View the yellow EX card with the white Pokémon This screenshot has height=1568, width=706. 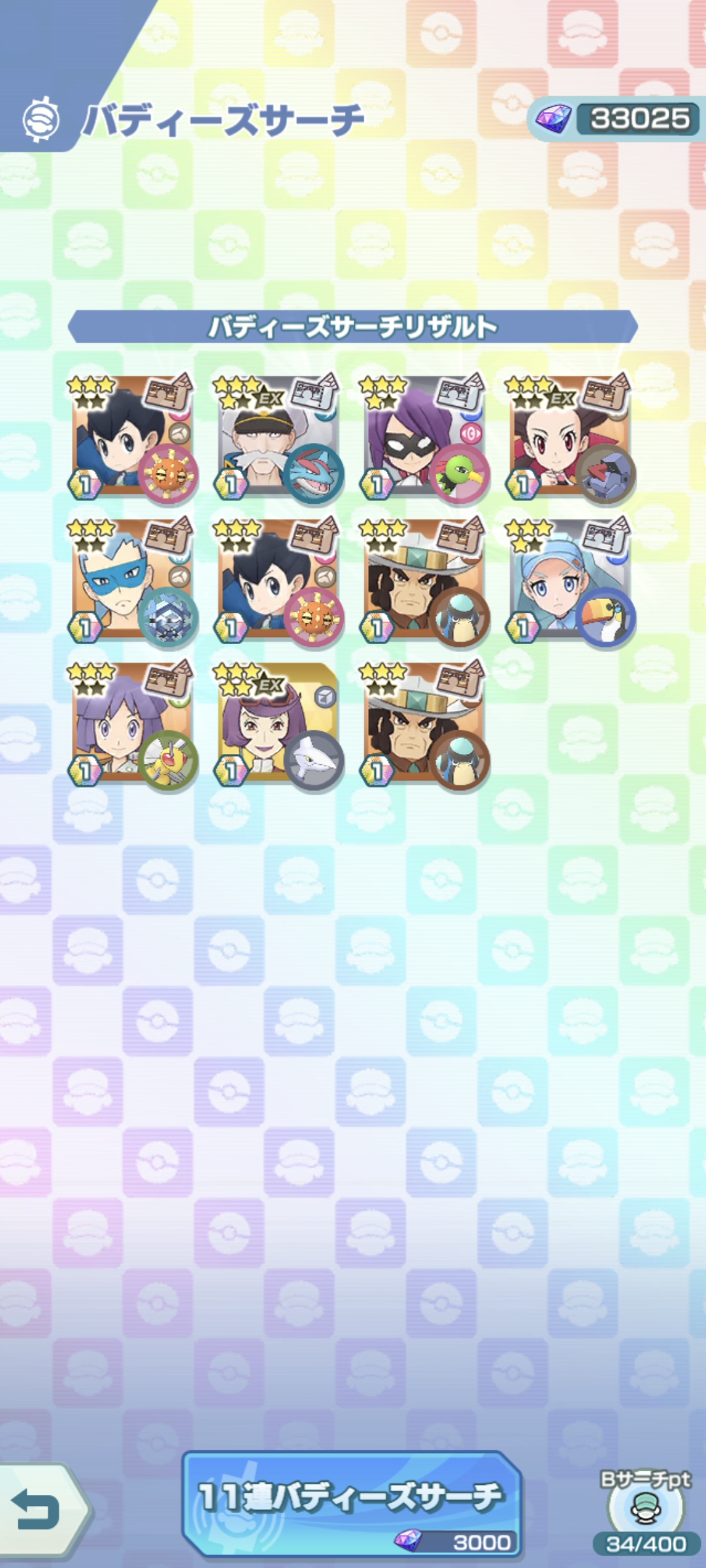[277, 725]
